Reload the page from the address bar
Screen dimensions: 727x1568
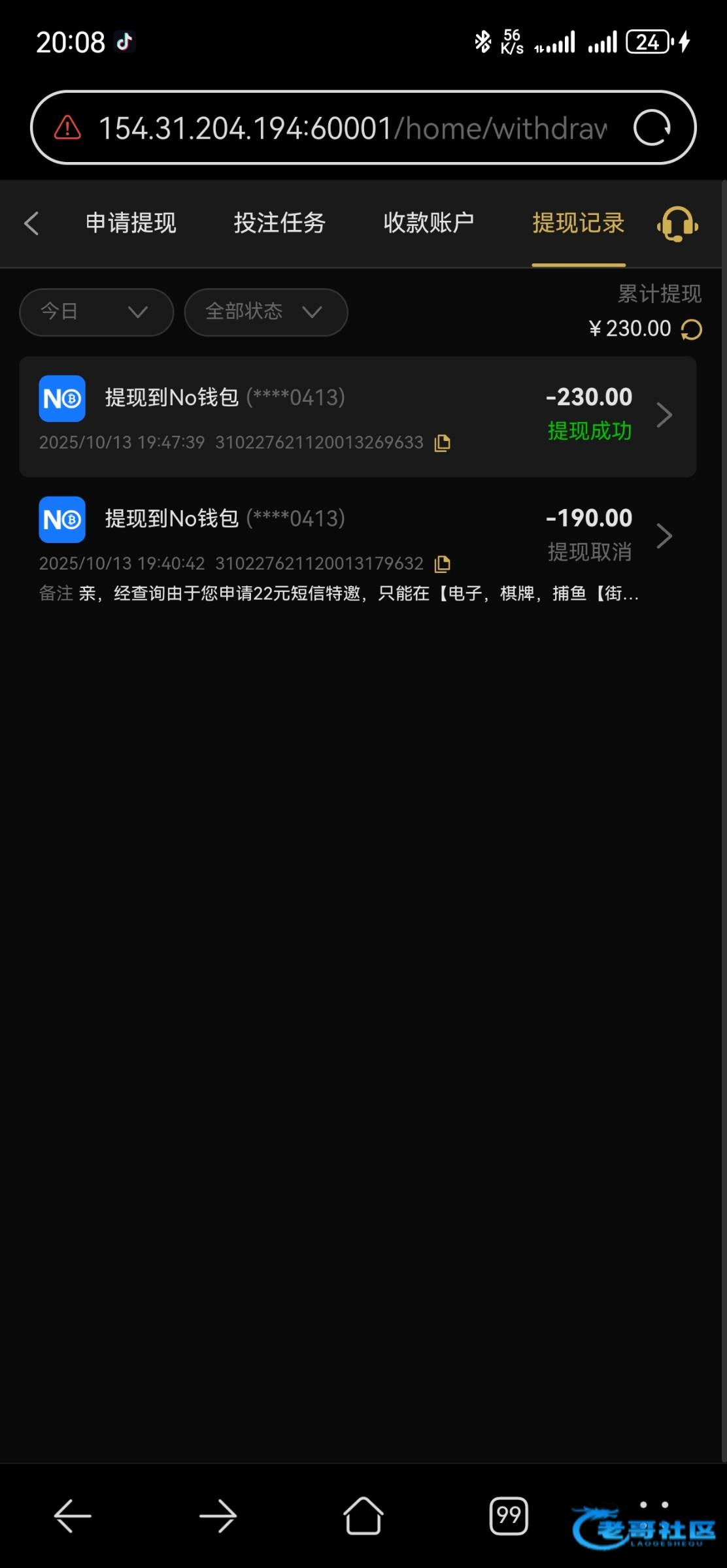click(652, 127)
